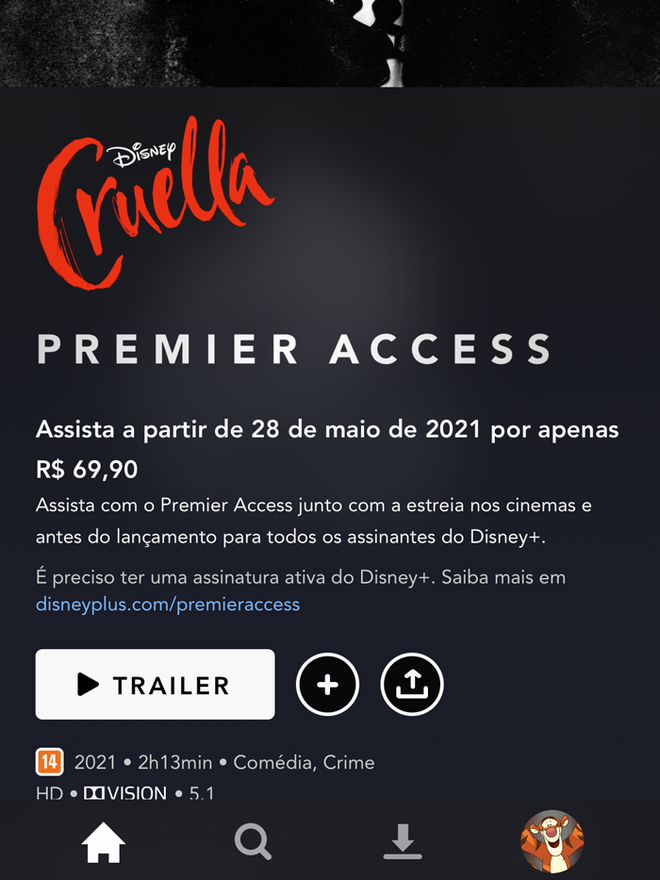Add Cruella to your watchlist
This screenshot has height=880, width=660.
tap(327, 685)
